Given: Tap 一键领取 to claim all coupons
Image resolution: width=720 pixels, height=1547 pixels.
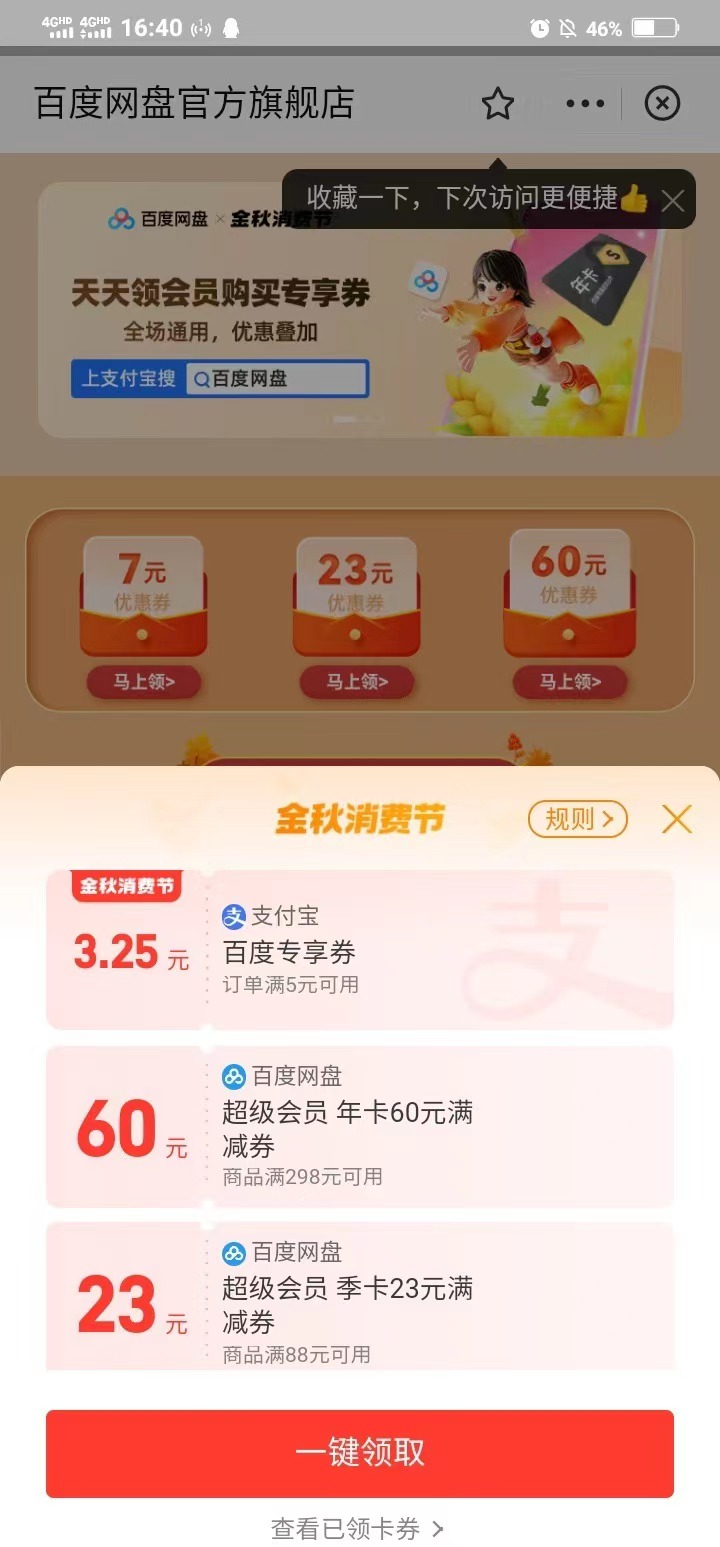Looking at the screenshot, I should (360, 1453).
